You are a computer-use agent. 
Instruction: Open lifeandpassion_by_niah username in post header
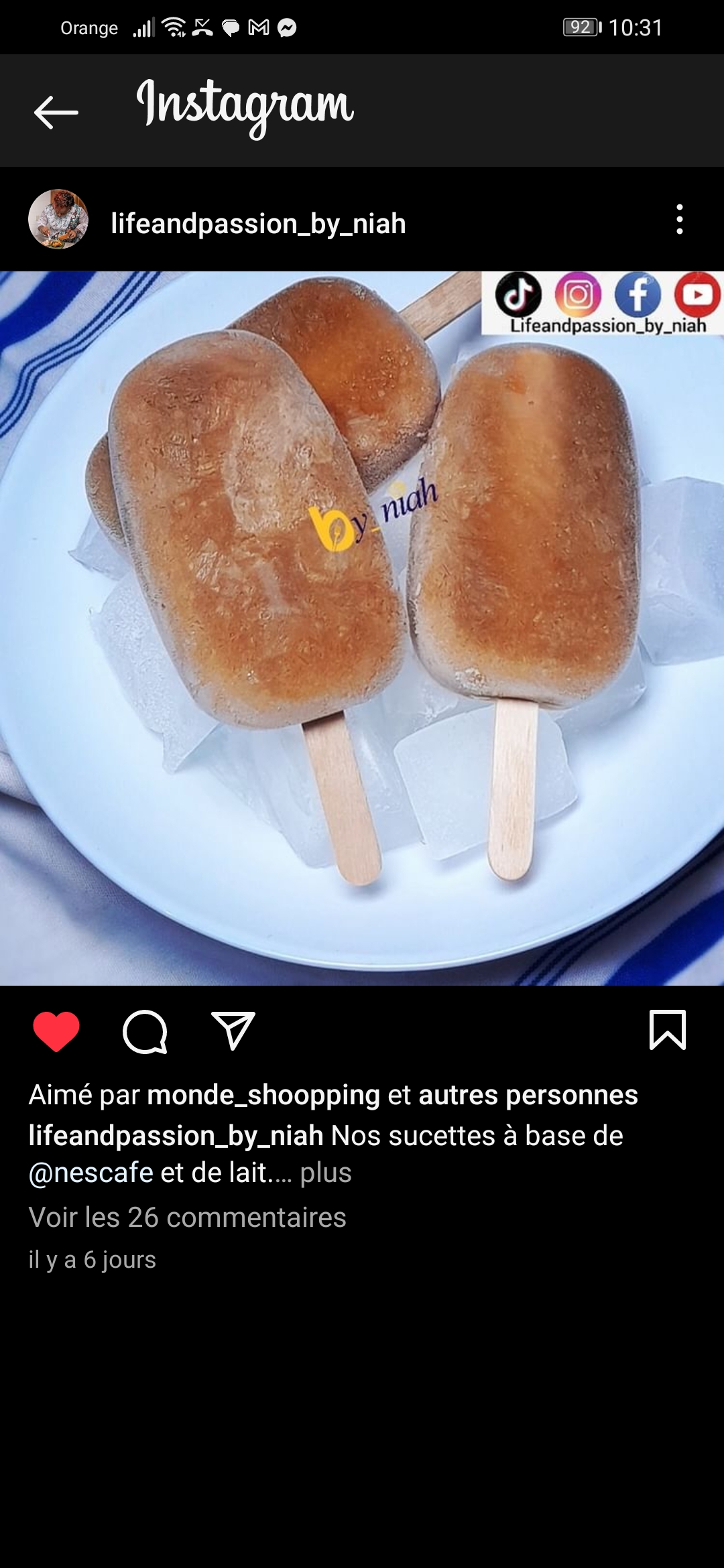258,223
